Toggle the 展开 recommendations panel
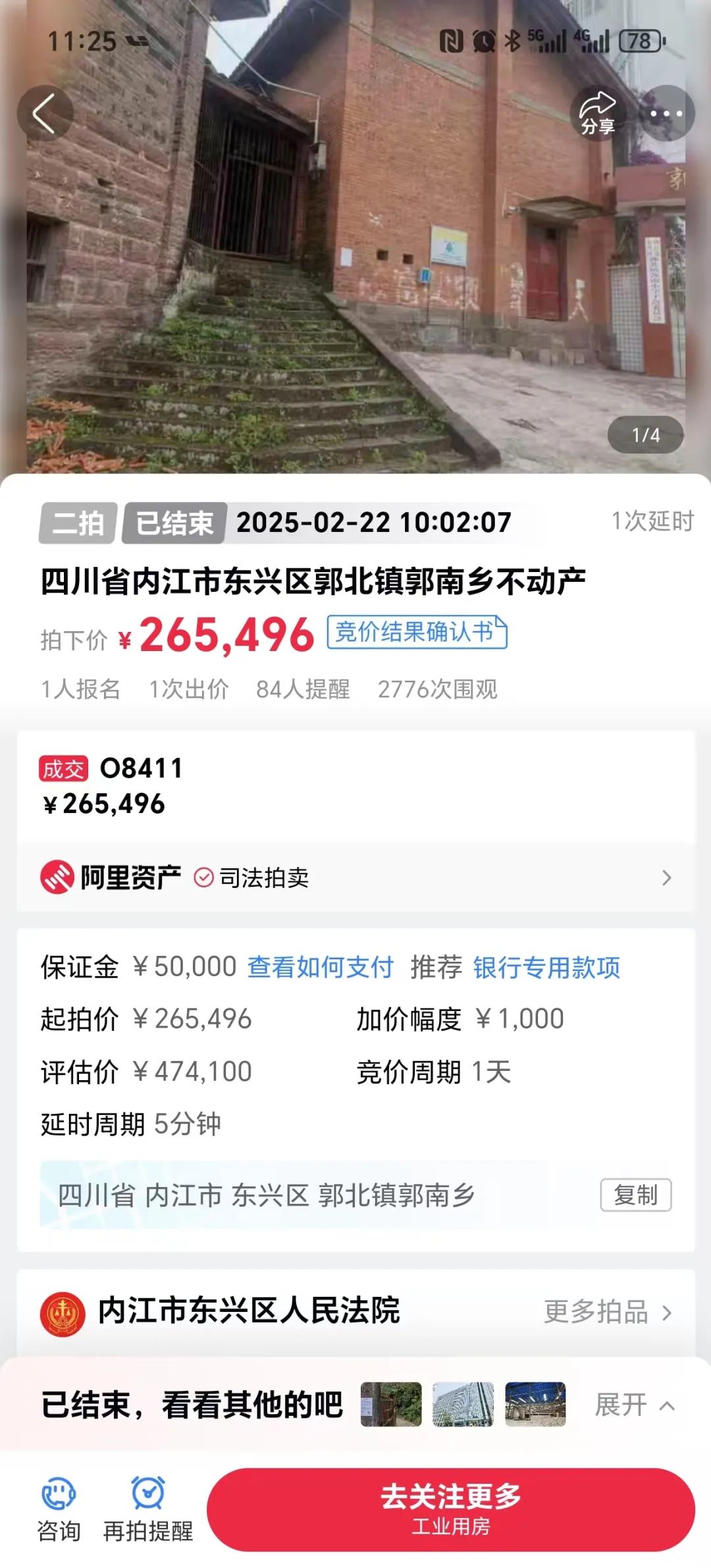Screen dimensions: 711x1568 [634, 1405]
